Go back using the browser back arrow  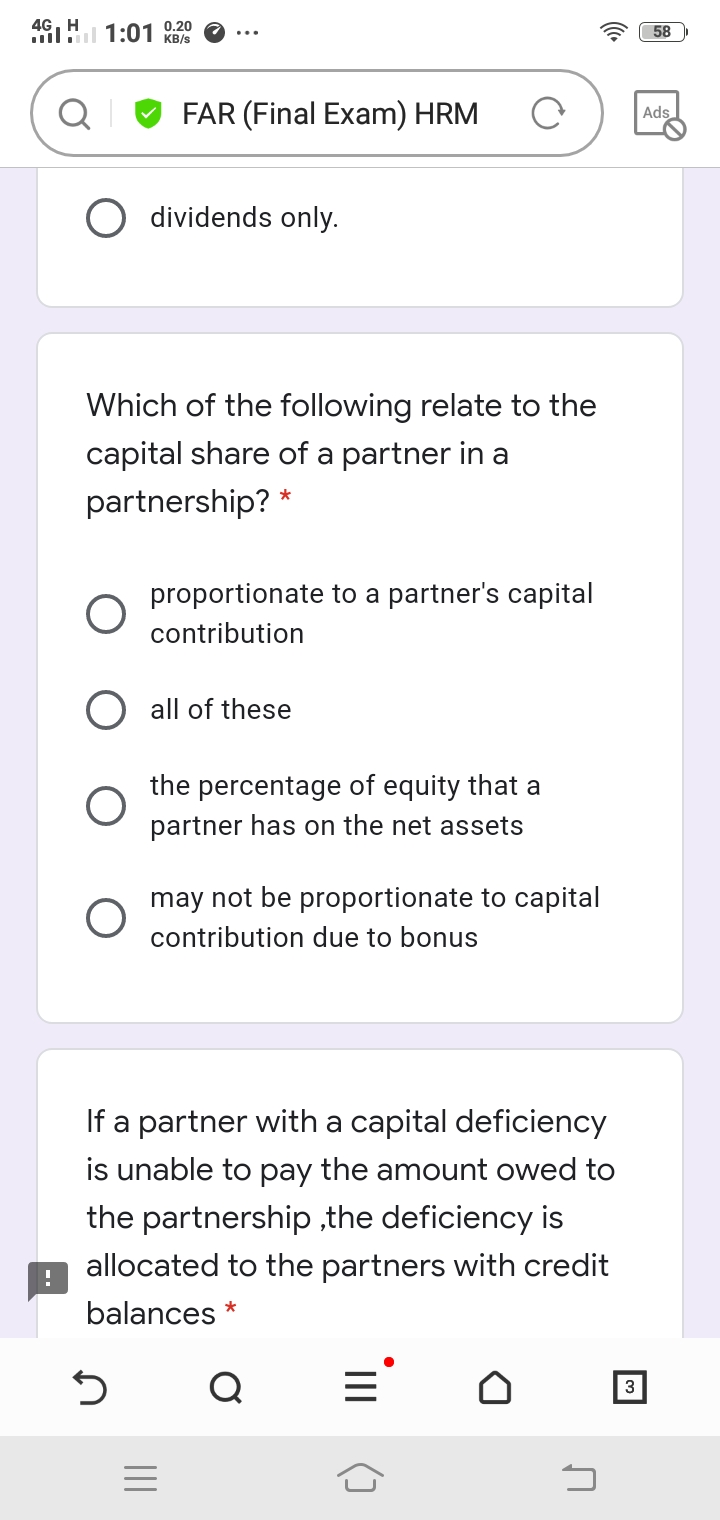[91, 1387]
